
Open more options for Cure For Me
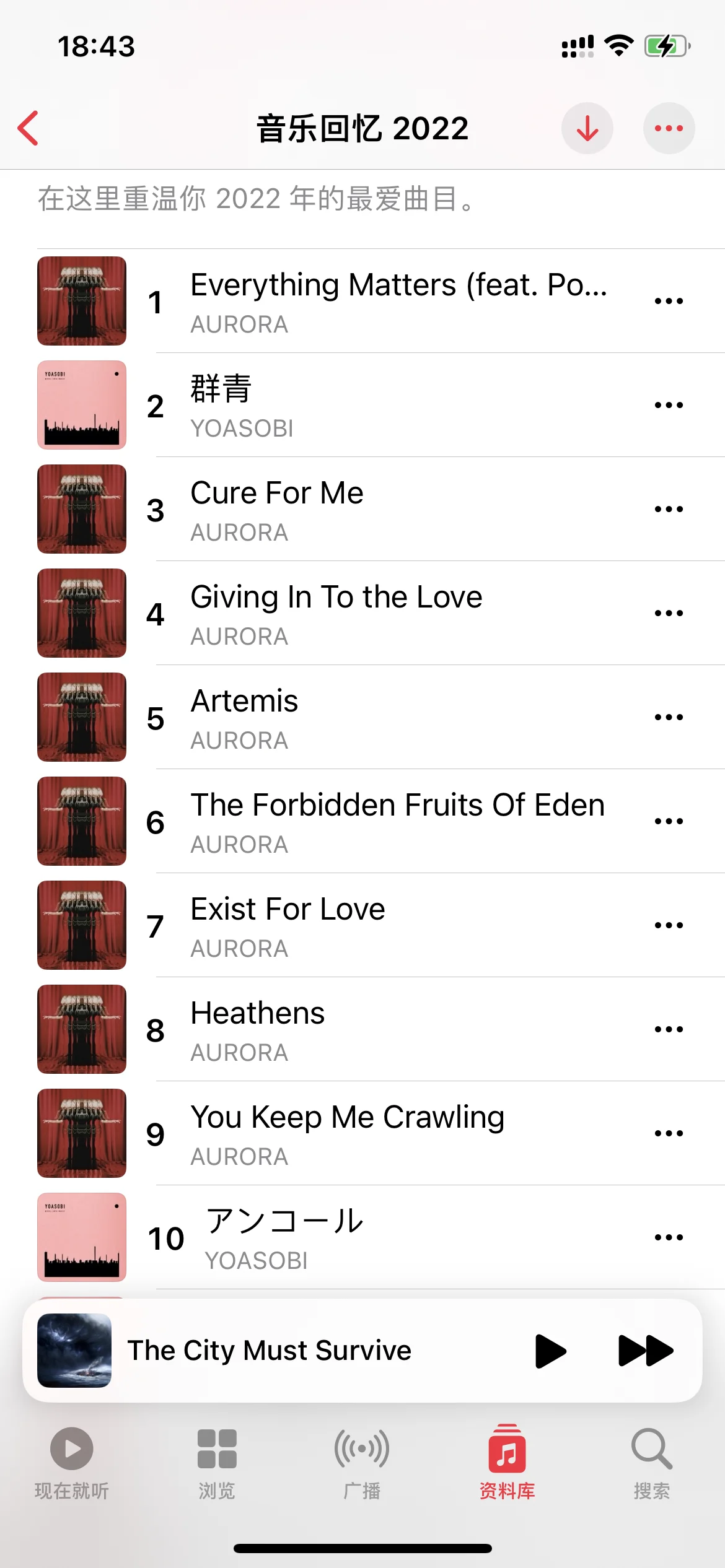tap(669, 509)
